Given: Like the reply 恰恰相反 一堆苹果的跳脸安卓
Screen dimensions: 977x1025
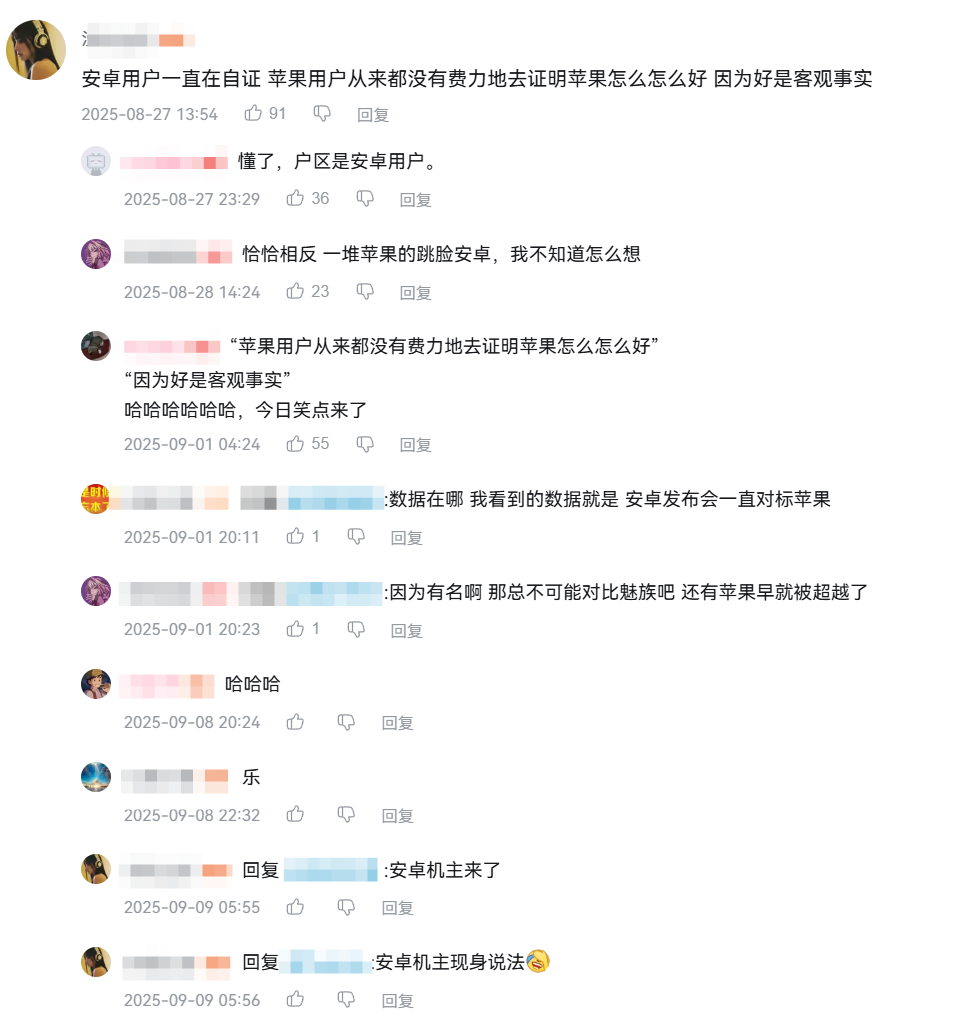Looking at the screenshot, I should point(295,292).
